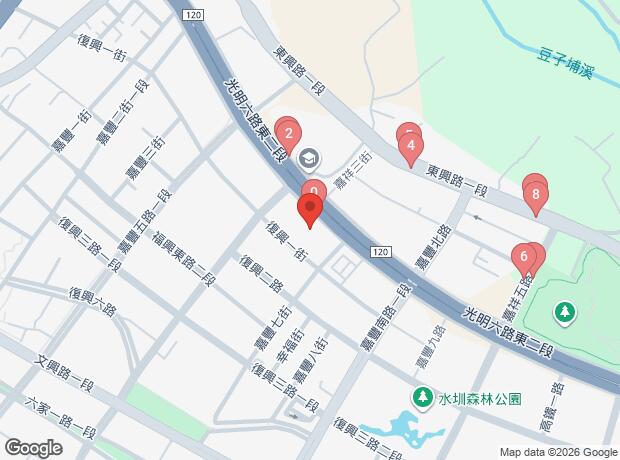Select map marker number 6
This screenshot has width=620, height=460.
tap(523, 258)
